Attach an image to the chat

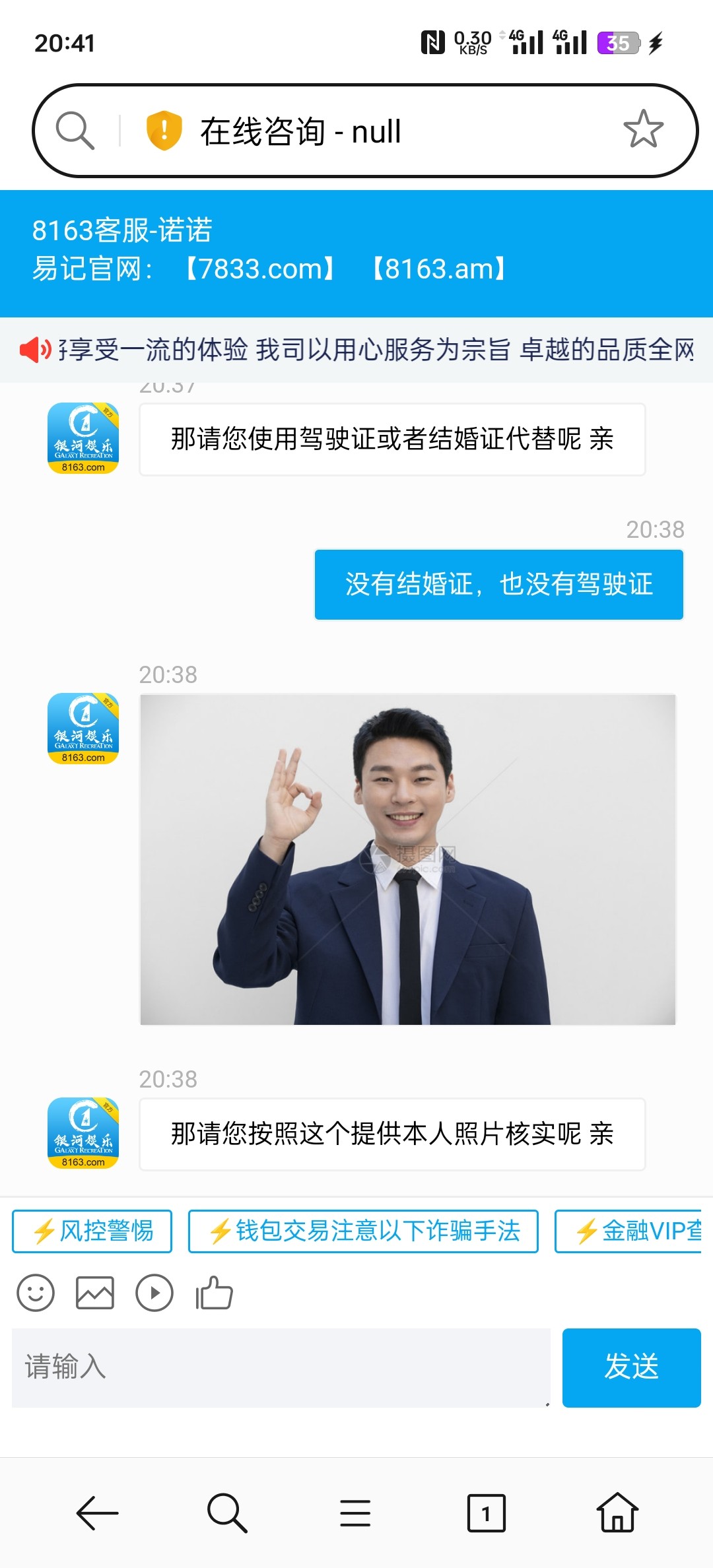click(95, 1293)
